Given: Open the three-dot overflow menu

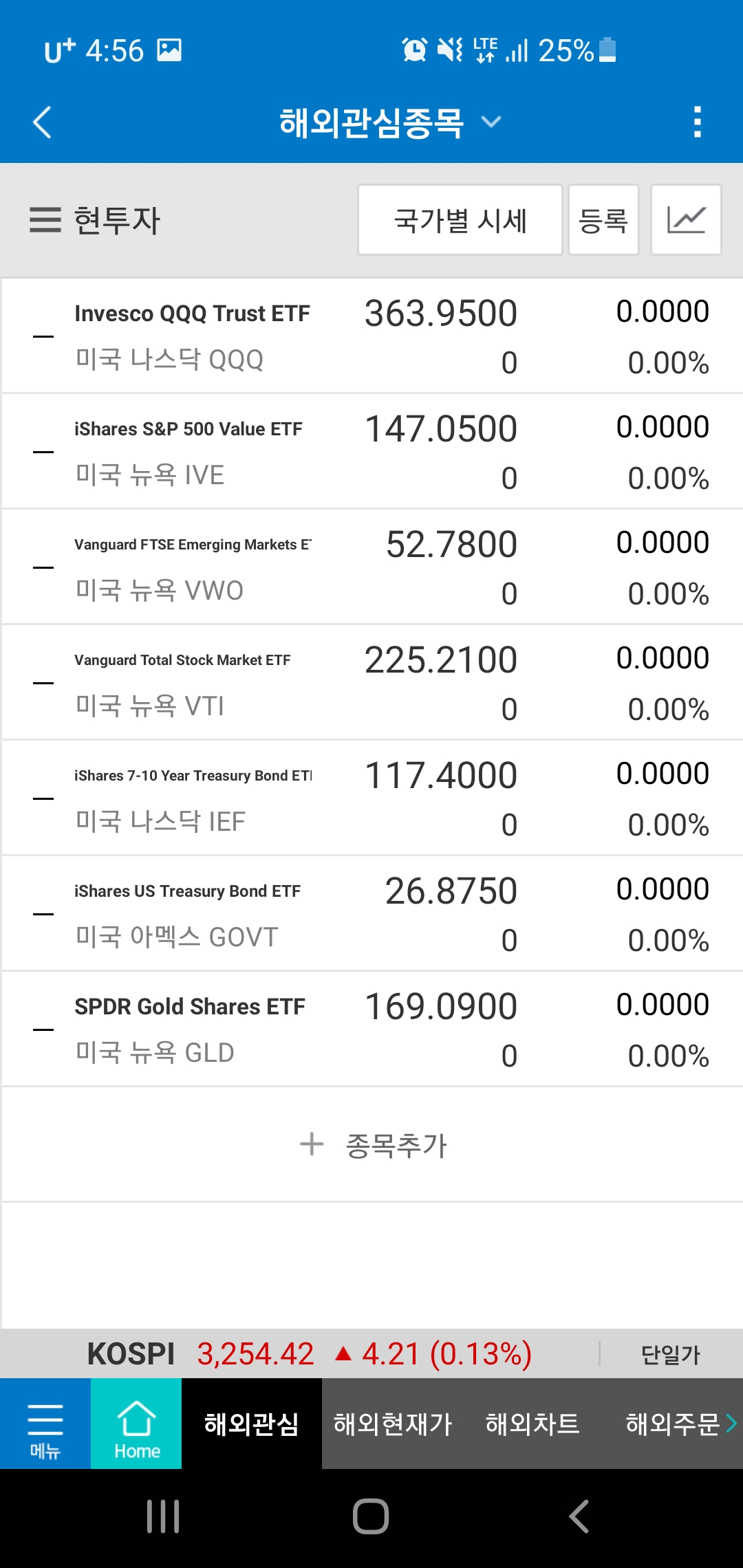Looking at the screenshot, I should tap(698, 122).
